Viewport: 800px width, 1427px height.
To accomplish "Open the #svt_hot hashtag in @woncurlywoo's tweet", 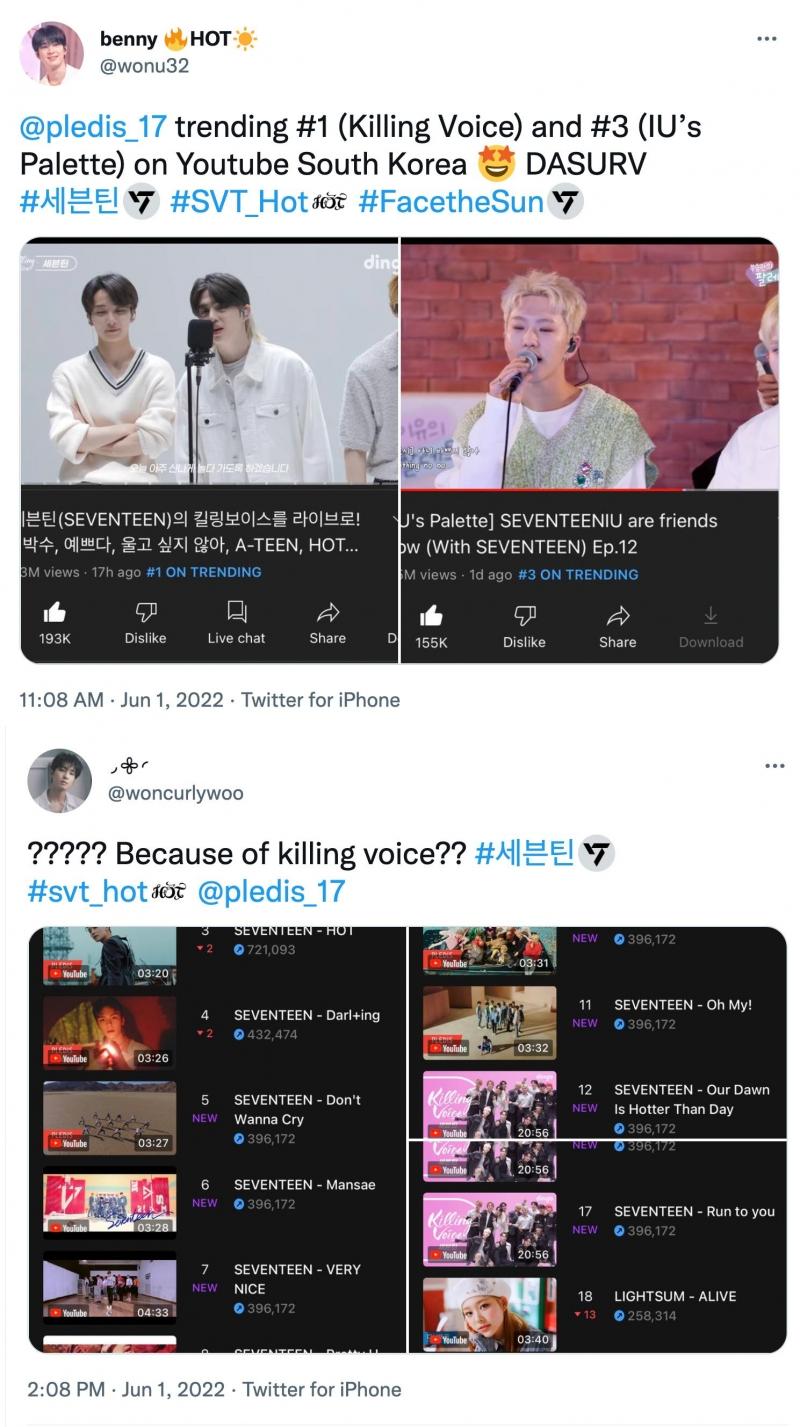I will point(88,891).
